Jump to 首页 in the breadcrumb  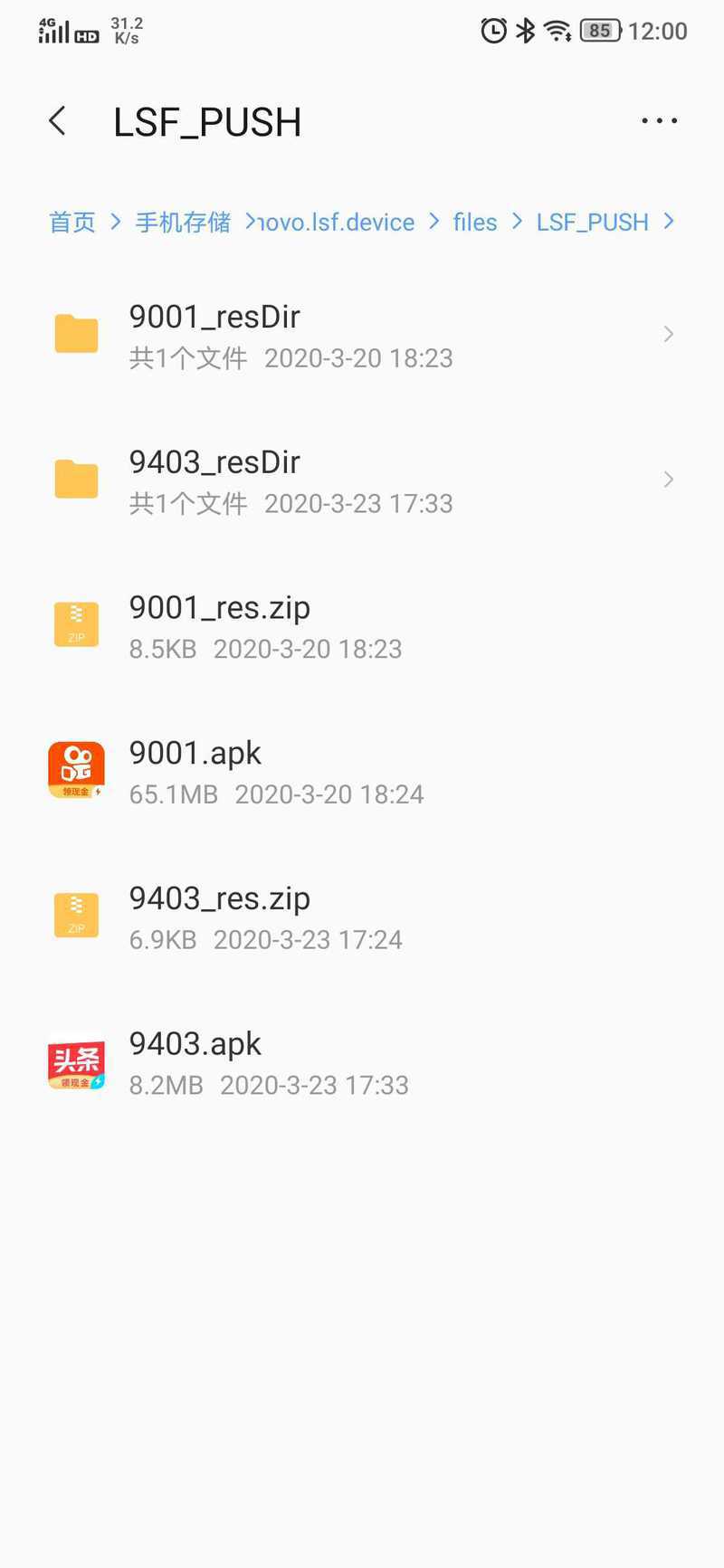click(x=72, y=222)
